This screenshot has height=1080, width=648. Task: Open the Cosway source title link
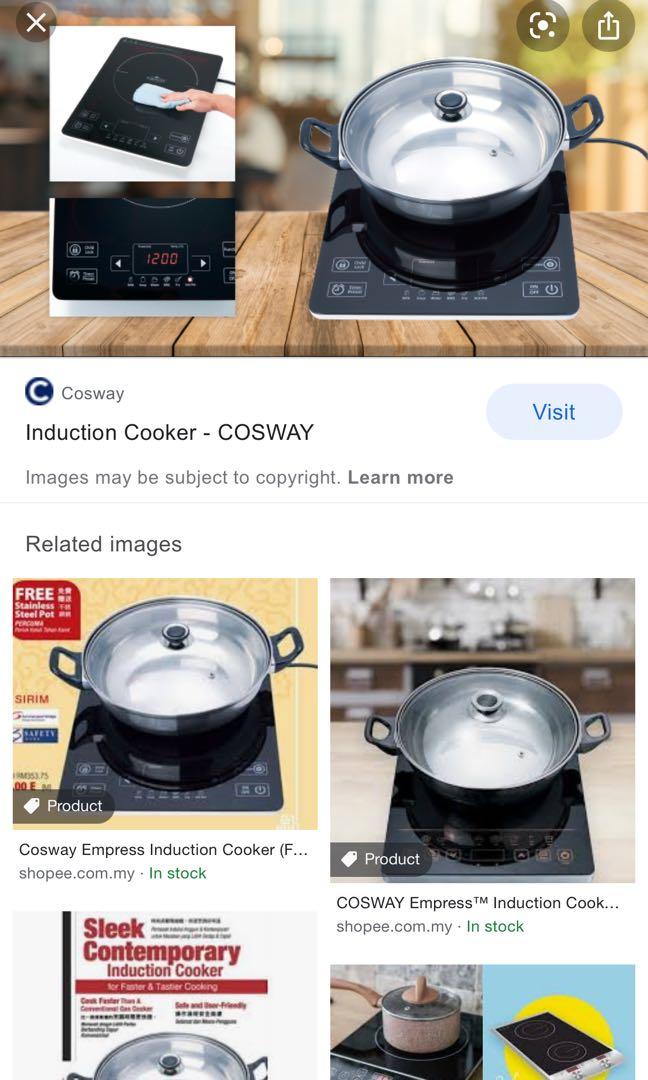pos(169,432)
